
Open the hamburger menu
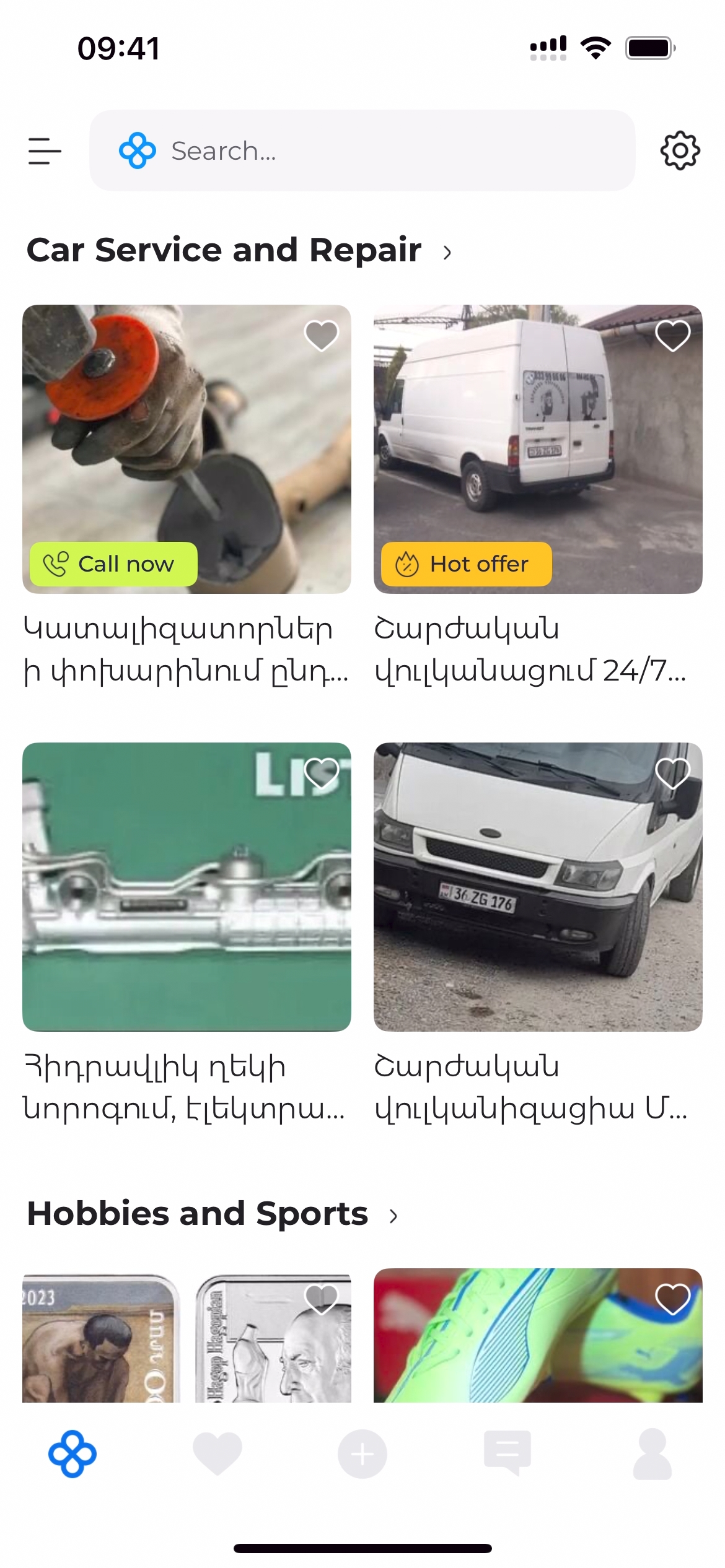tap(45, 151)
